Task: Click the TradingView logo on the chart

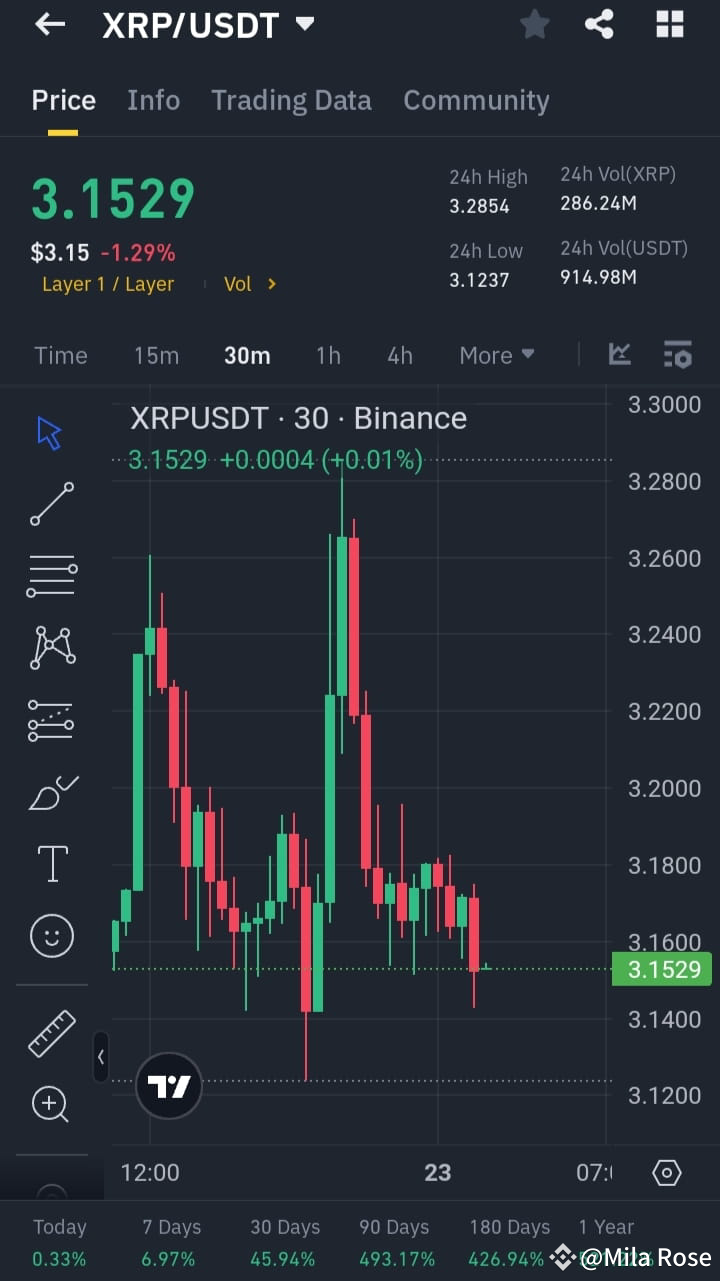Action: 168,1084
